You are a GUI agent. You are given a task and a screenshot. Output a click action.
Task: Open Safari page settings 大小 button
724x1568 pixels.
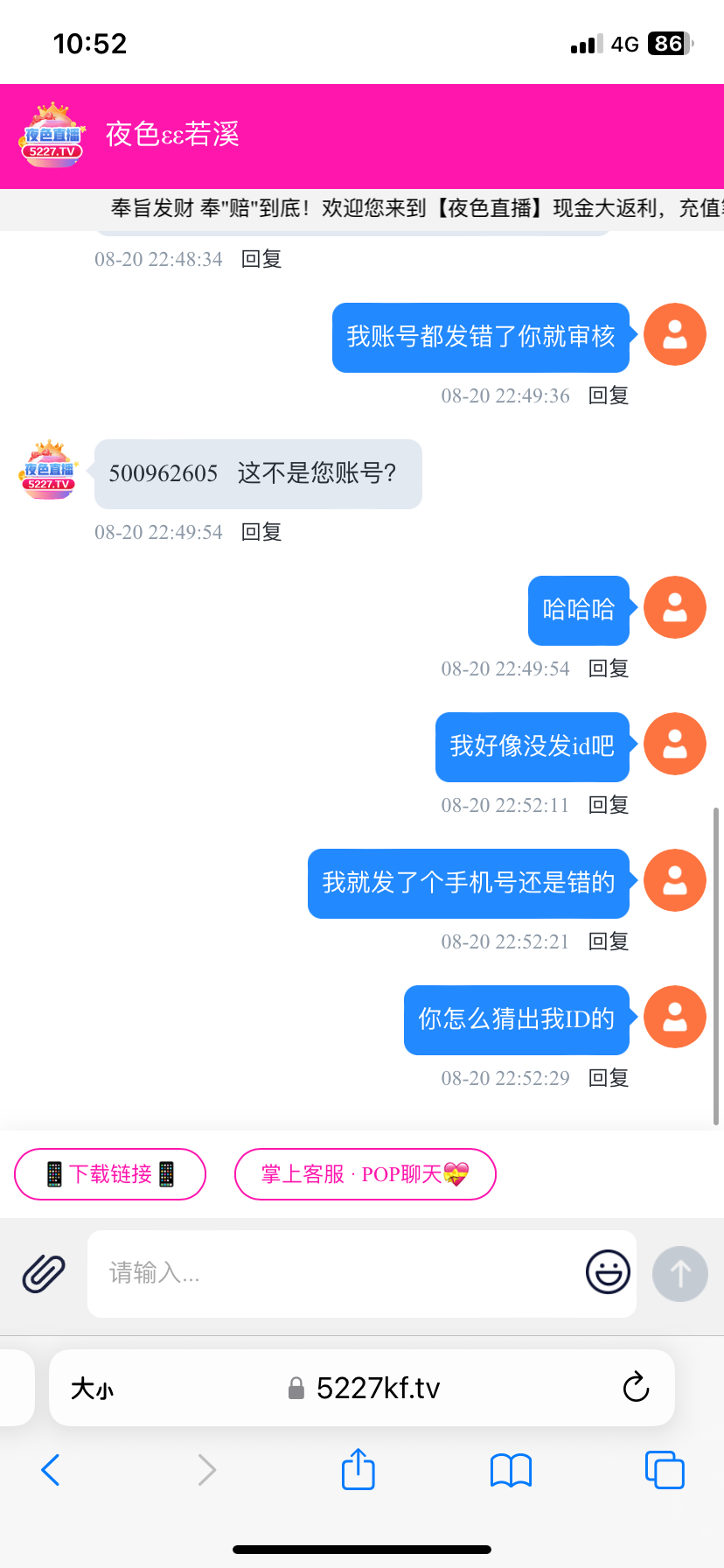pyautogui.click(x=92, y=1389)
